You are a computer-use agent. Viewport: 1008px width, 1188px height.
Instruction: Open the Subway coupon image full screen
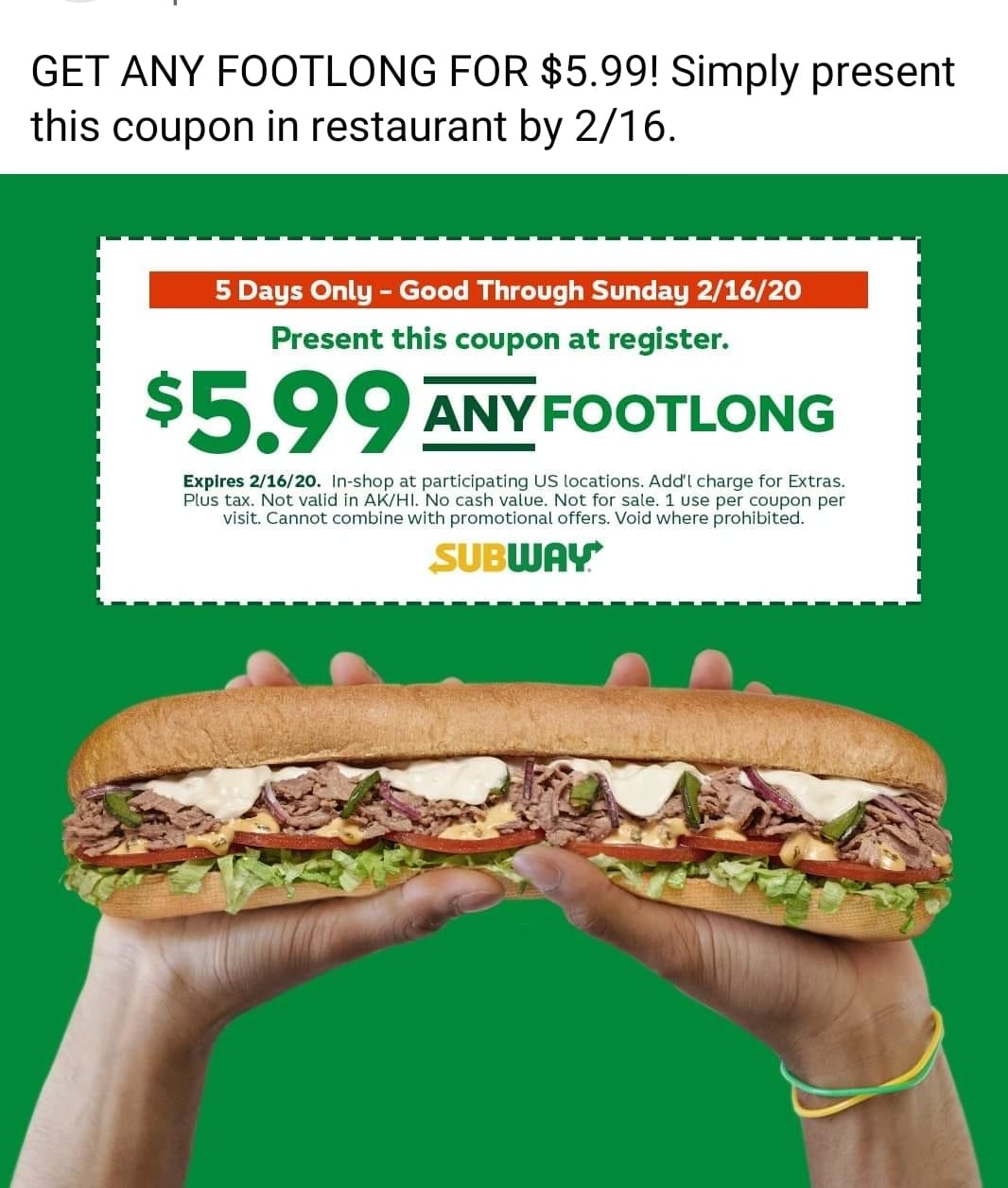pyautogui.click(x=504, y=681)
